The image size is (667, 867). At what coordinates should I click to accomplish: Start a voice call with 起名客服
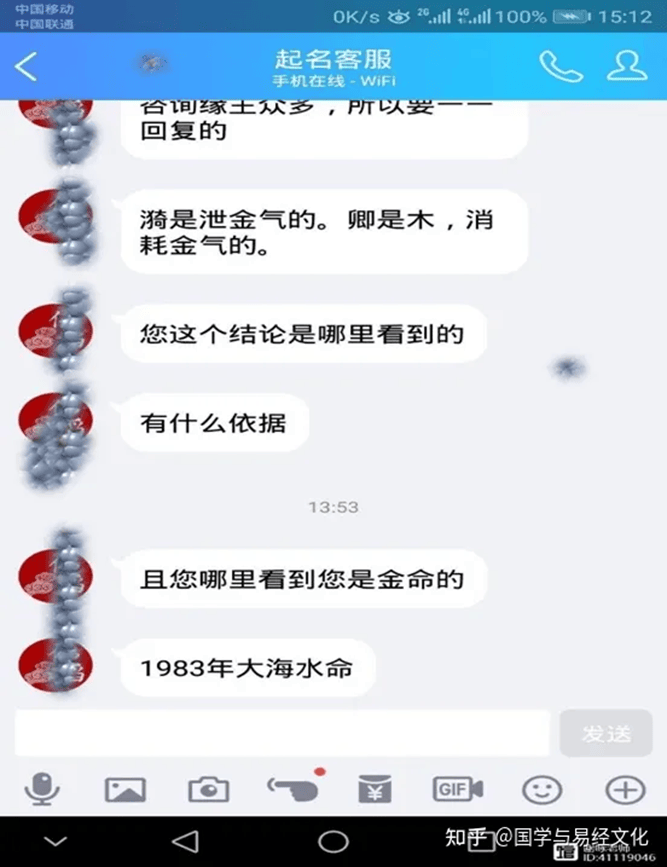(560, 66)
